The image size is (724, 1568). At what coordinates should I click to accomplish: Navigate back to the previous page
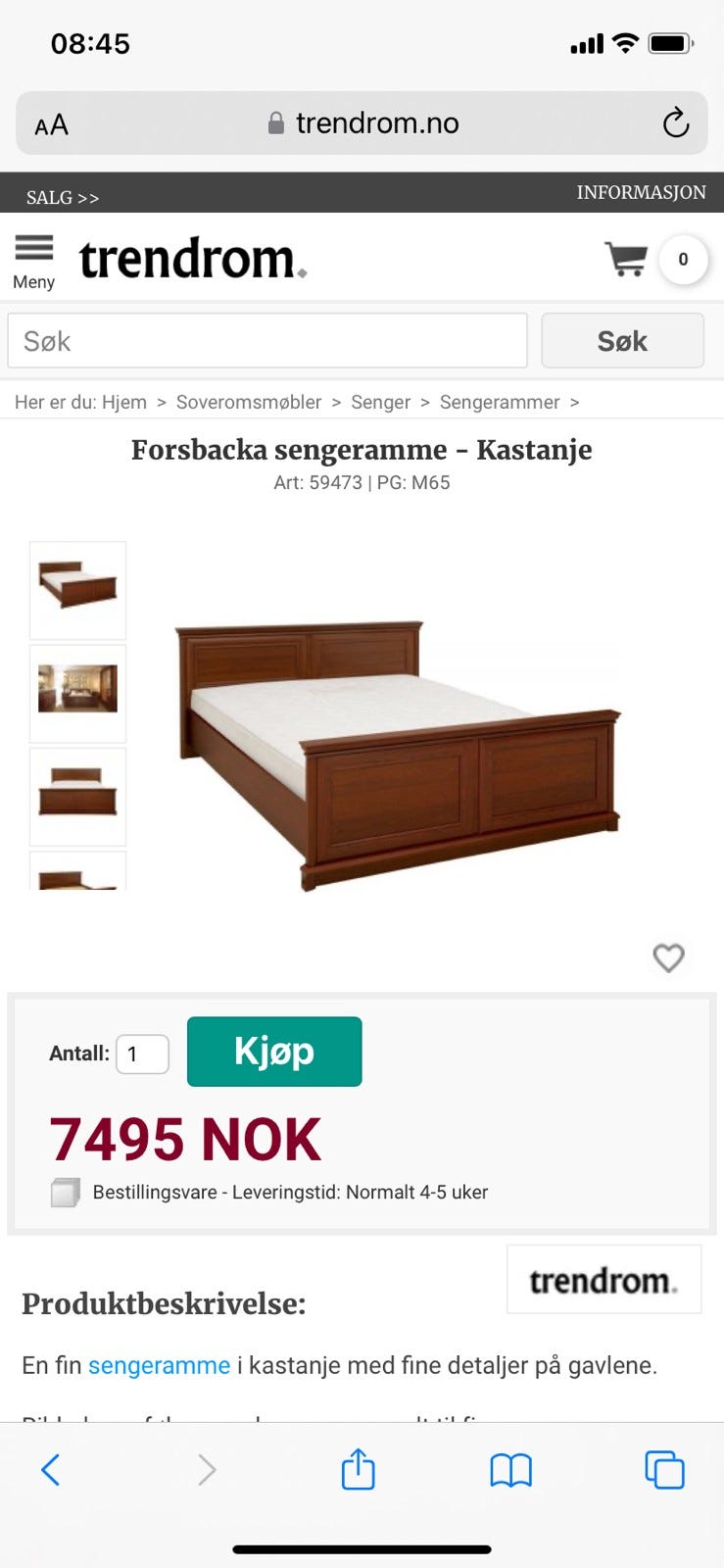51,1469
